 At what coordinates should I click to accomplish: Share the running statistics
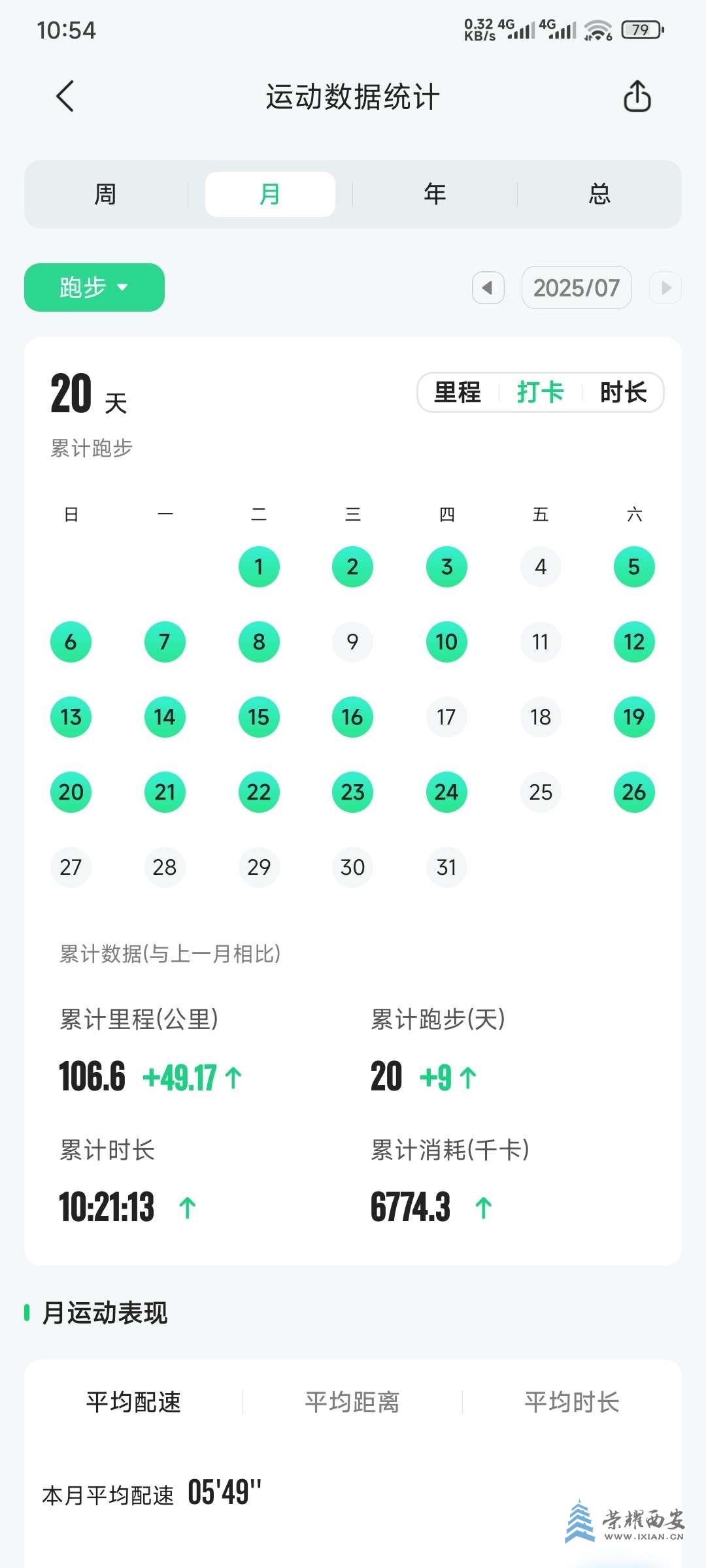coord(637,97)
